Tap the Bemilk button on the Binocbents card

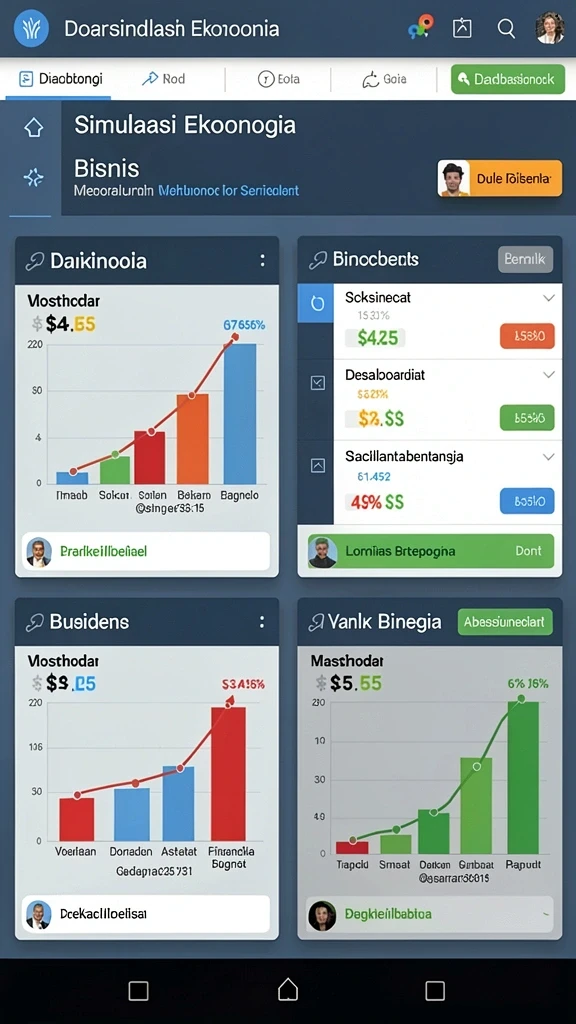[525, 259]
